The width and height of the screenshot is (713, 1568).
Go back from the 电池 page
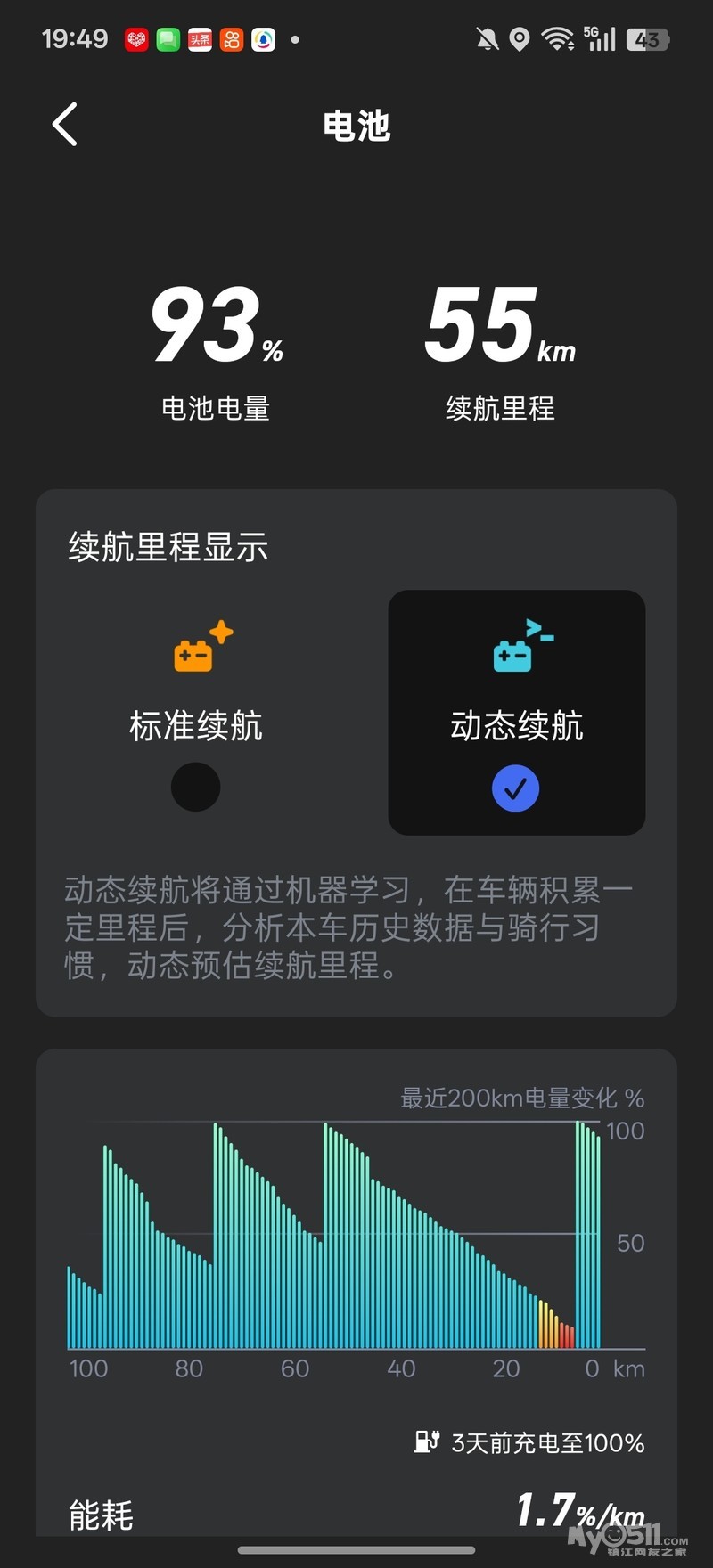pos(65,125)
